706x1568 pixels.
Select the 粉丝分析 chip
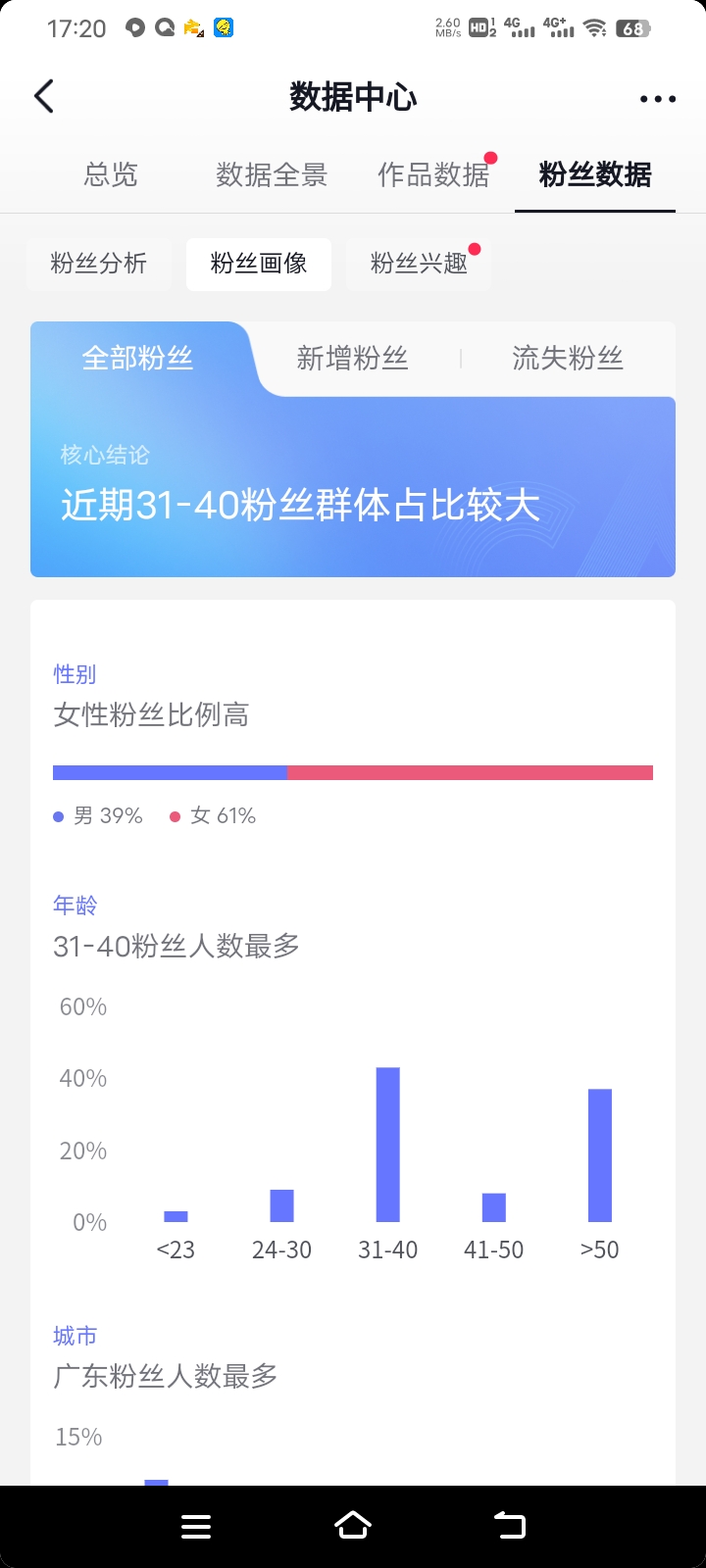[99, 264]
